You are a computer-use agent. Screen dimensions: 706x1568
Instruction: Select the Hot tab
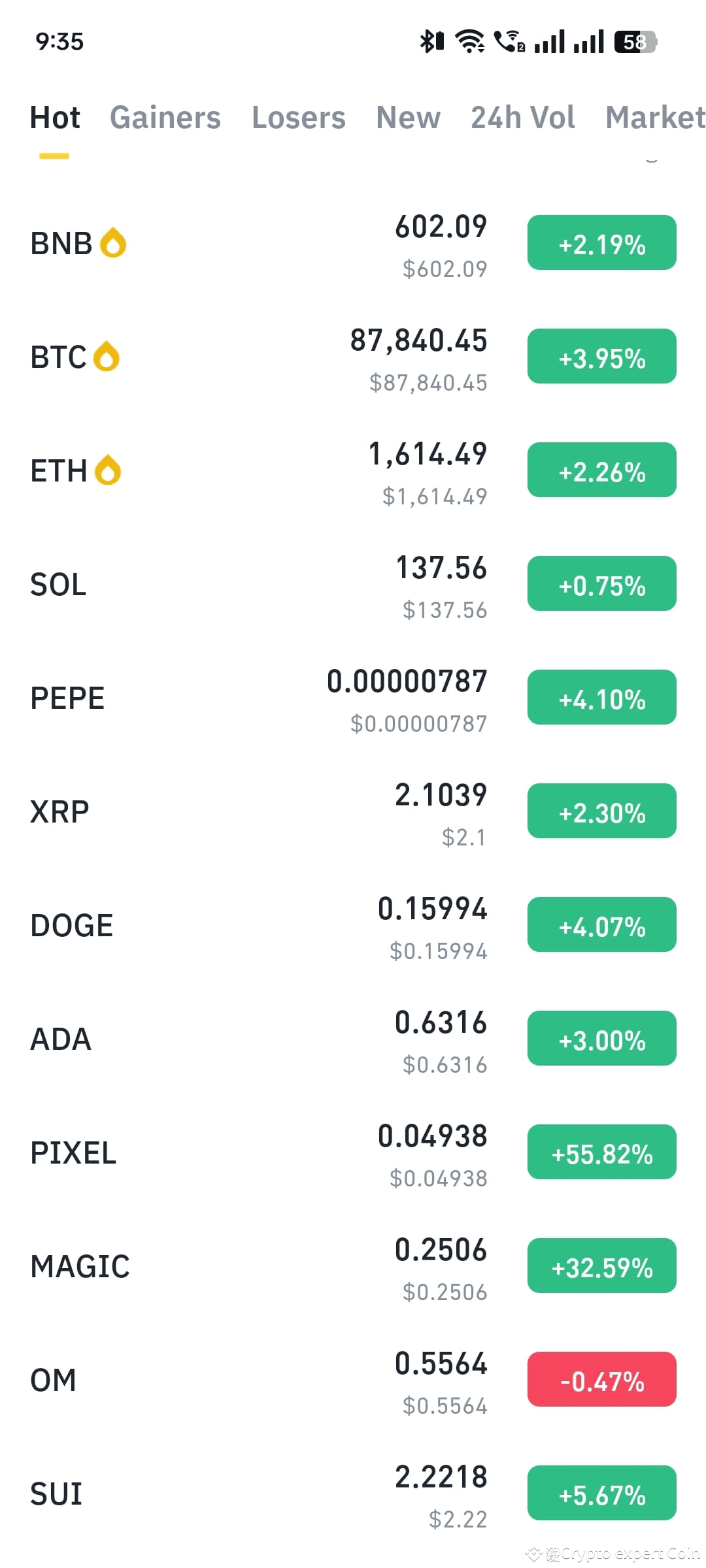click(x=55, y=119)
